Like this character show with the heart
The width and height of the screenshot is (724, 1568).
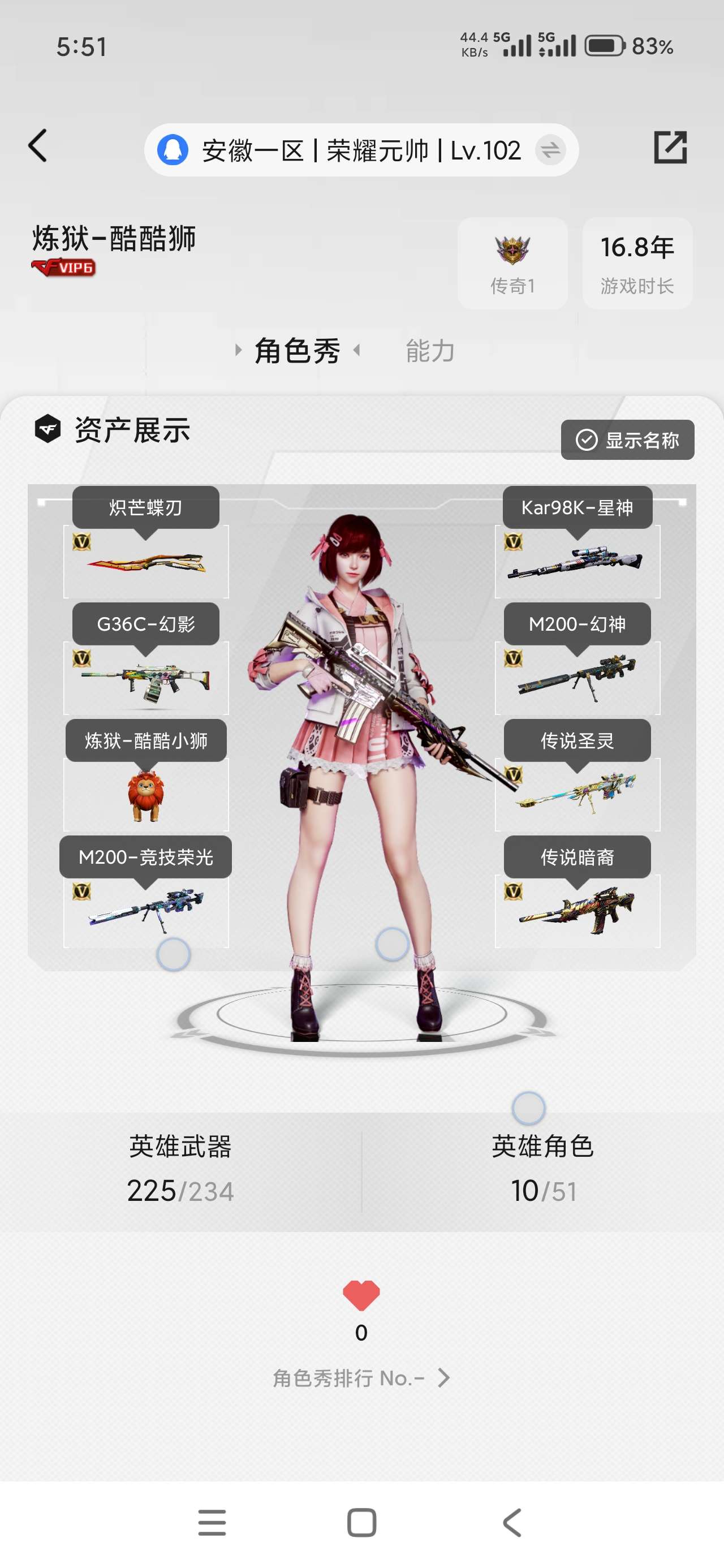coord(361,1295)
